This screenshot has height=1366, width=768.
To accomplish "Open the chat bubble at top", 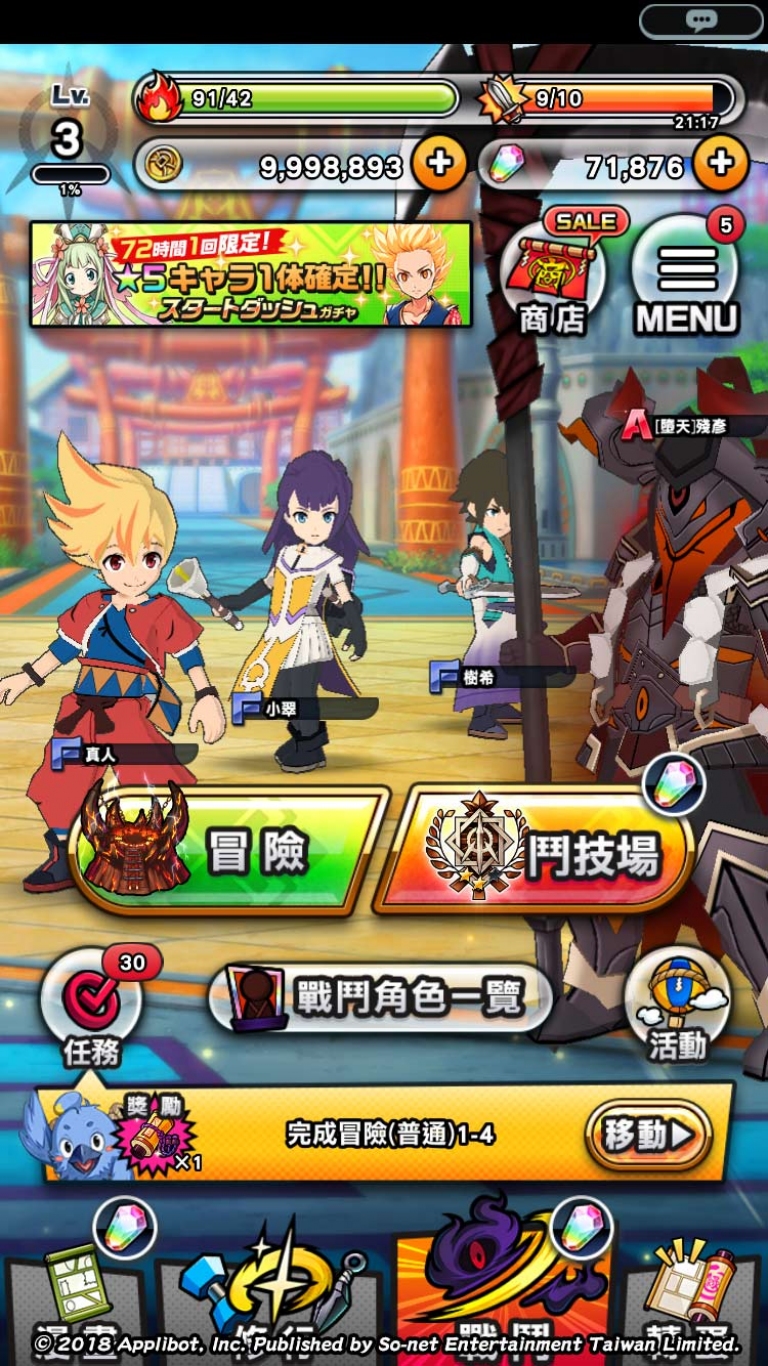I will pos(702,20).
